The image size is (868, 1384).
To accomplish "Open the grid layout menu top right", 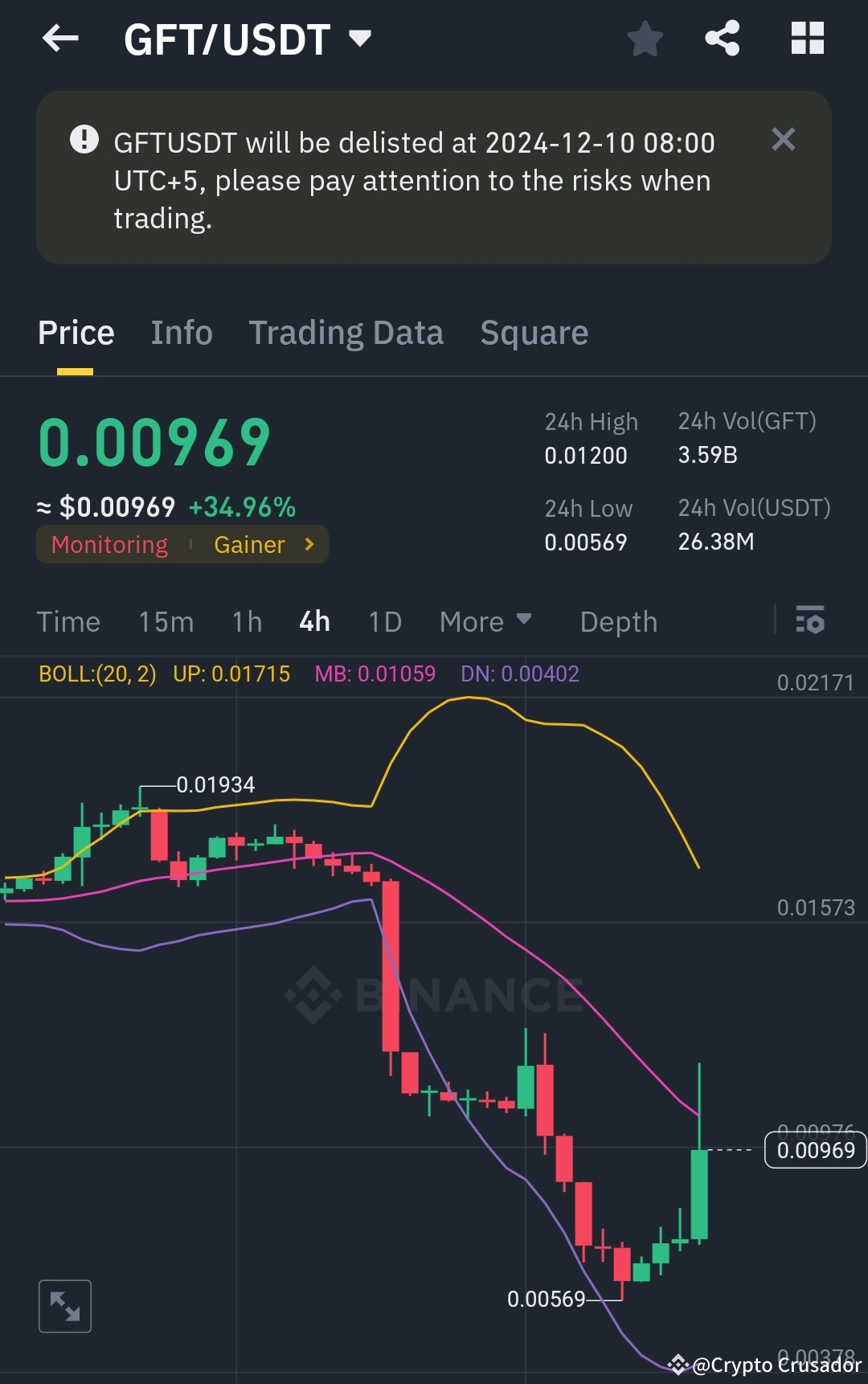I will (806, 38).
